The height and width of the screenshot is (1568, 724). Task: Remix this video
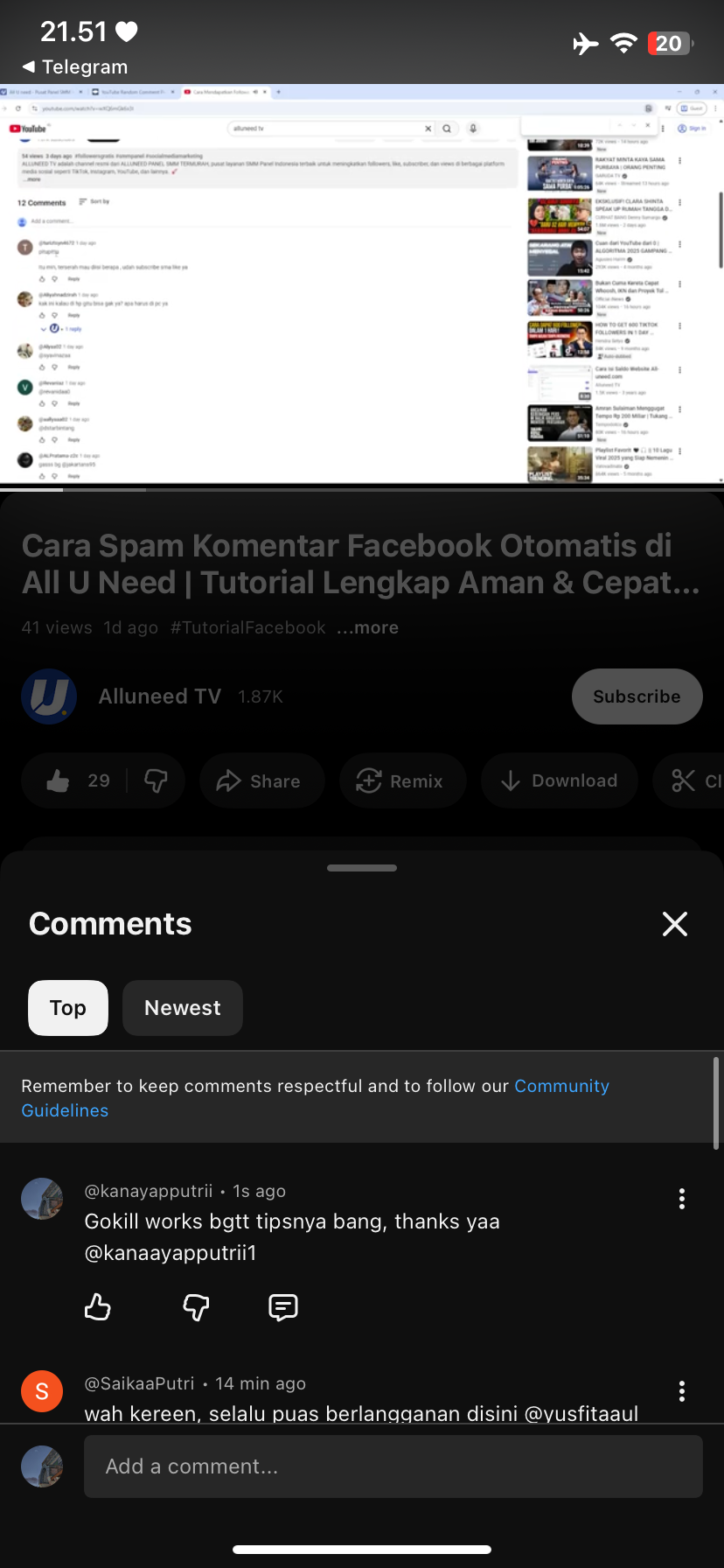point(401,780)
